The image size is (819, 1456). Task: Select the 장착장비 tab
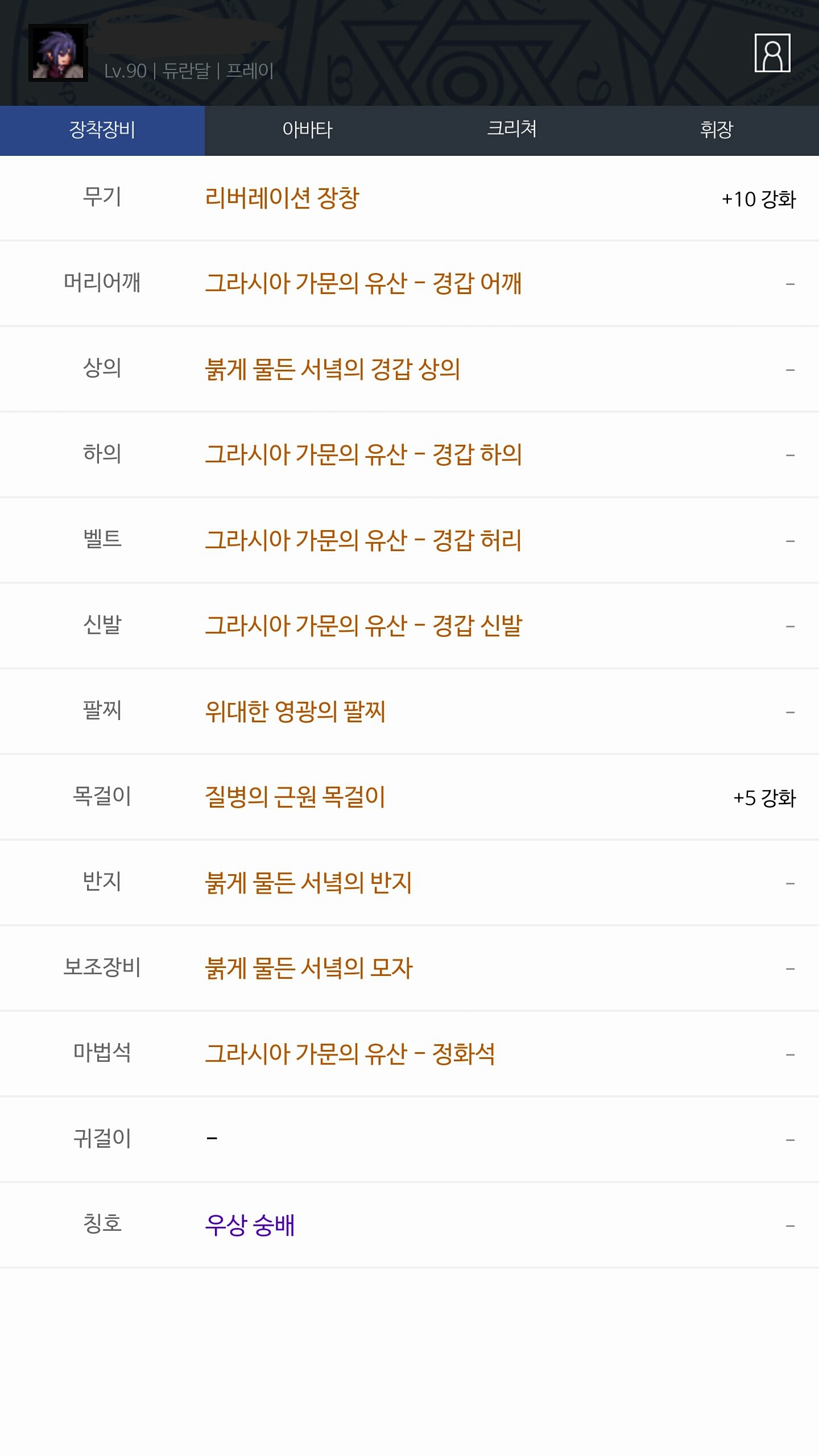pyautogui.click(x=102, y=130)
